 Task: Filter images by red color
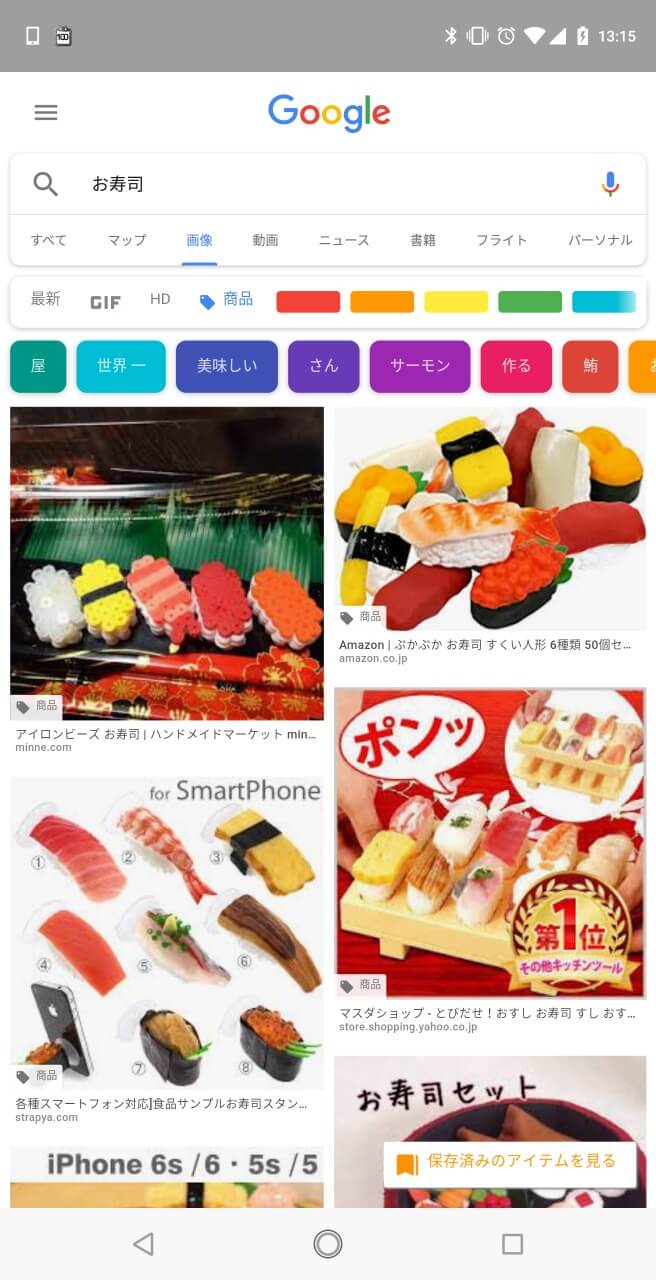(308, 302)
